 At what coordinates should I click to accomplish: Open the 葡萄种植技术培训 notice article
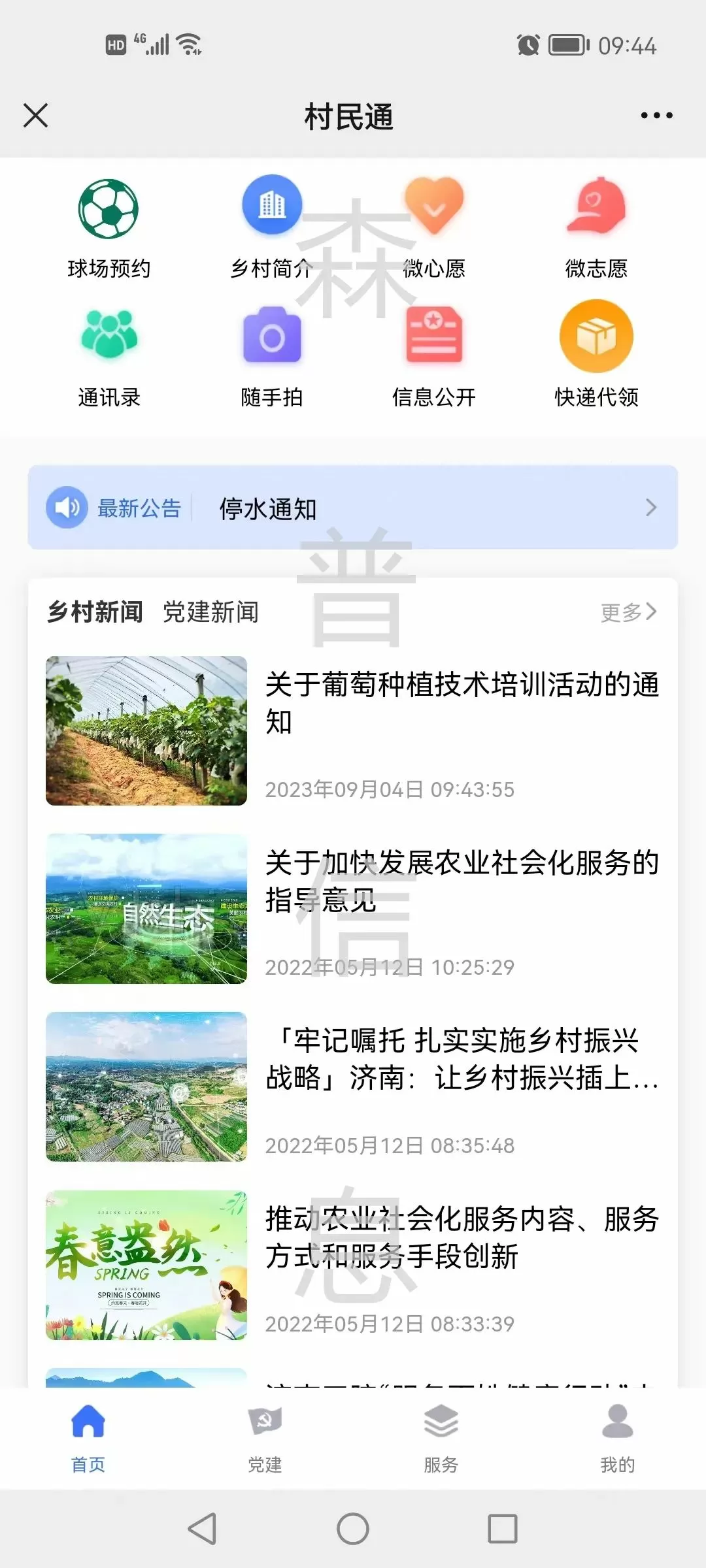click(462, 703)
